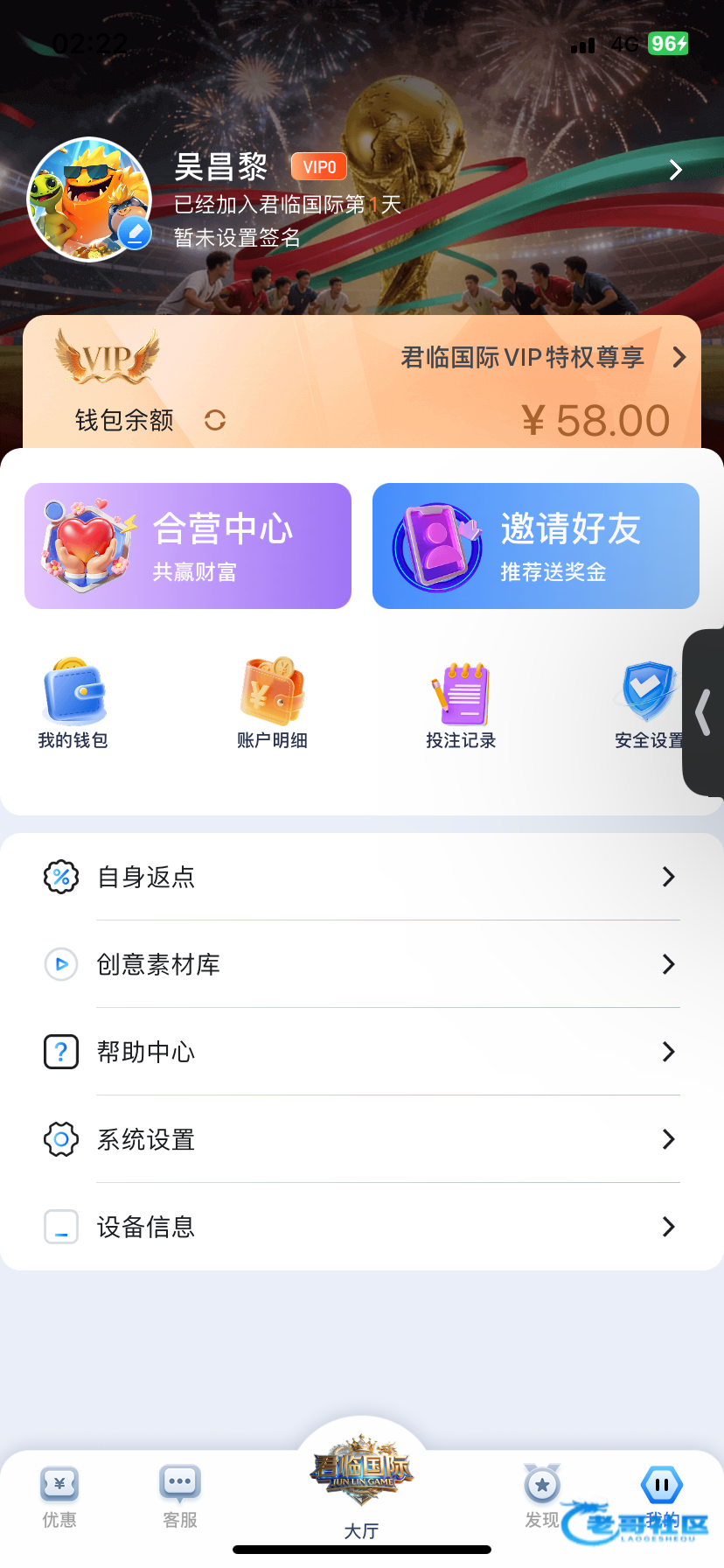The height and width of the screenshot is (1568, 724).
Task: Switch to the 发现 tab
Action: point(542,1498)
